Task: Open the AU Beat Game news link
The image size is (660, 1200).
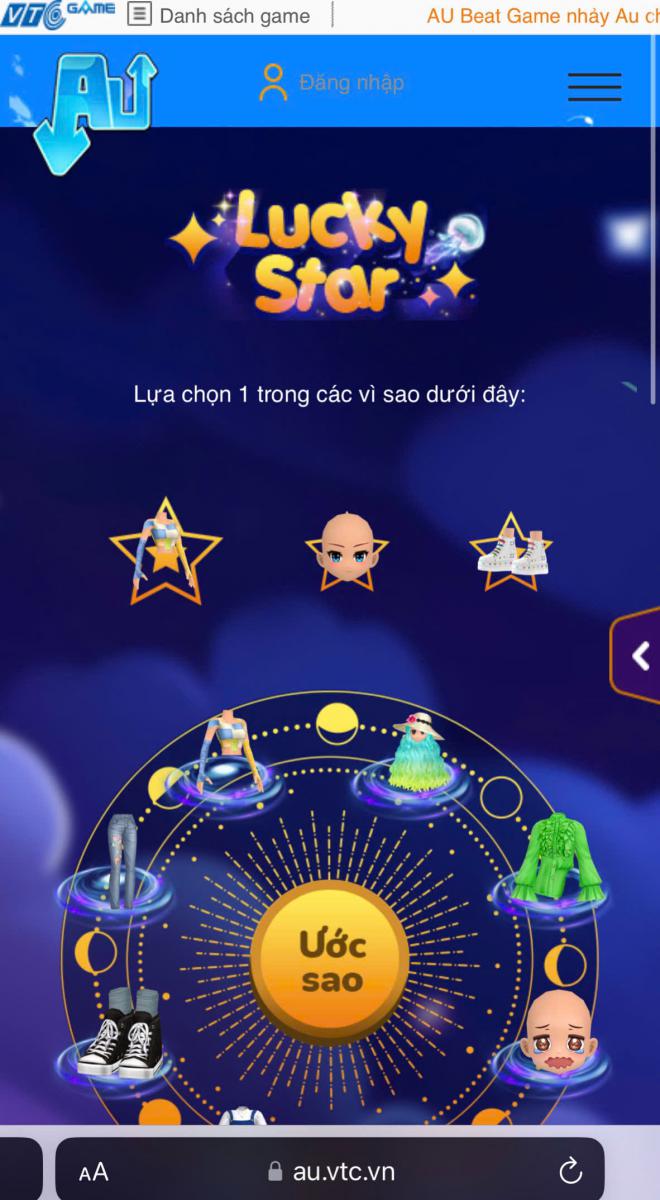Action: point(542,16)
